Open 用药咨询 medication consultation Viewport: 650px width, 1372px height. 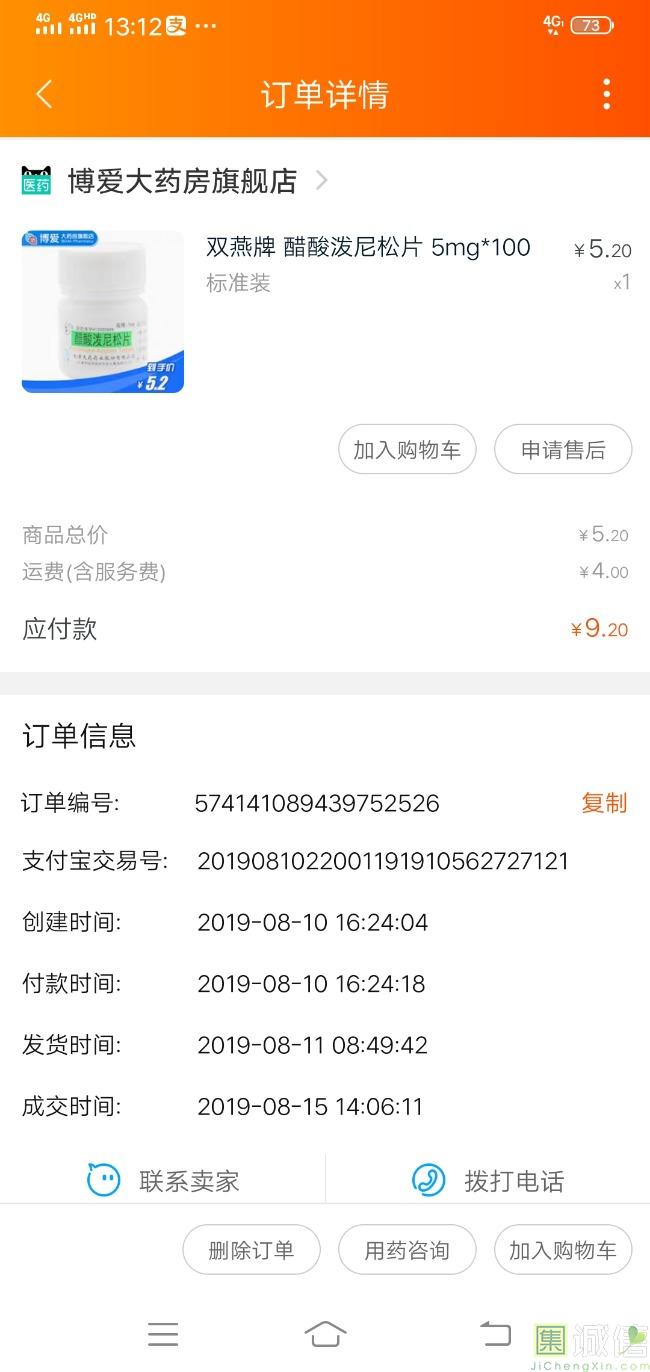(x=407, y=1250)
